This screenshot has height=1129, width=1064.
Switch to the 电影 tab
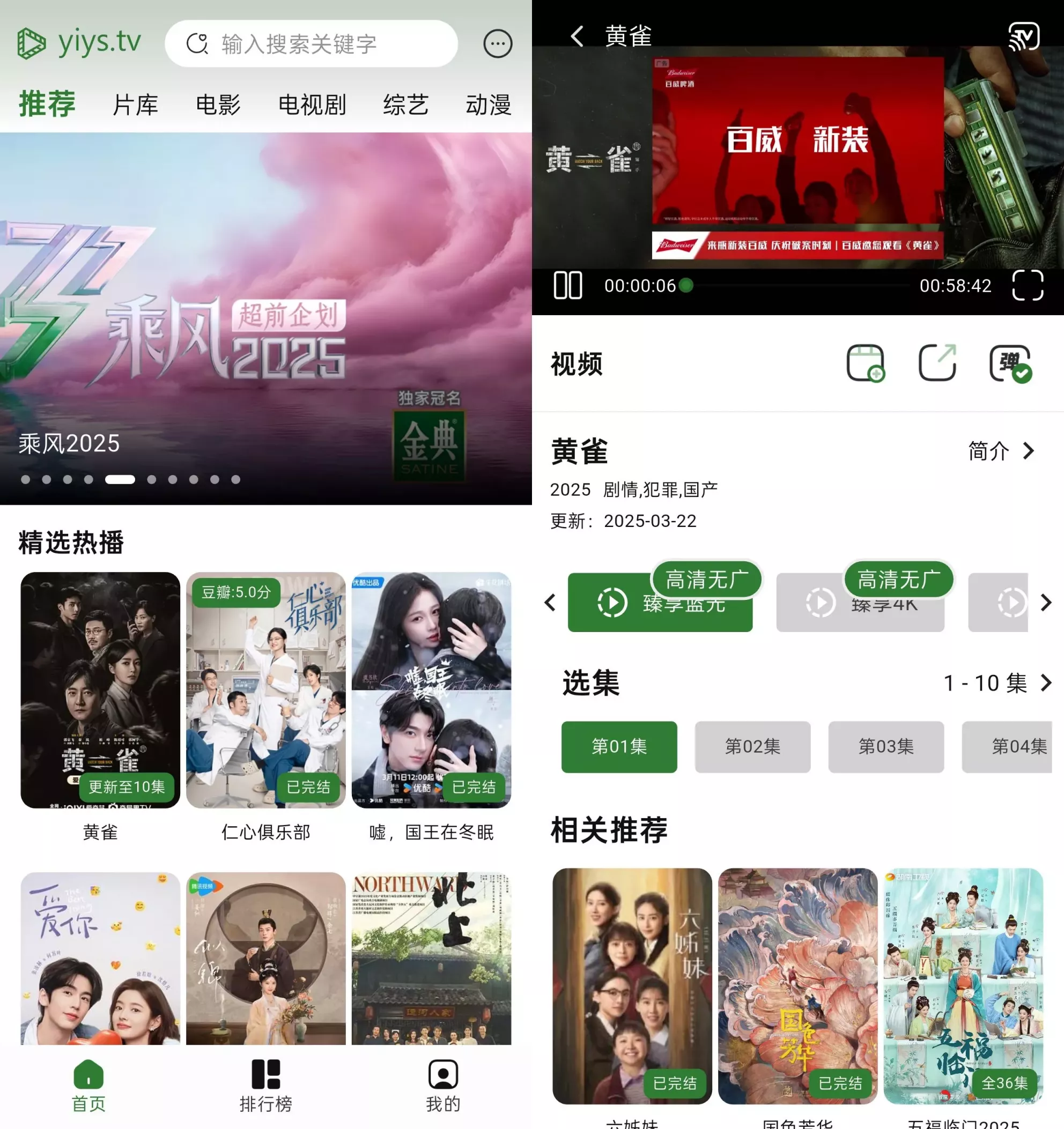[218, 105]
